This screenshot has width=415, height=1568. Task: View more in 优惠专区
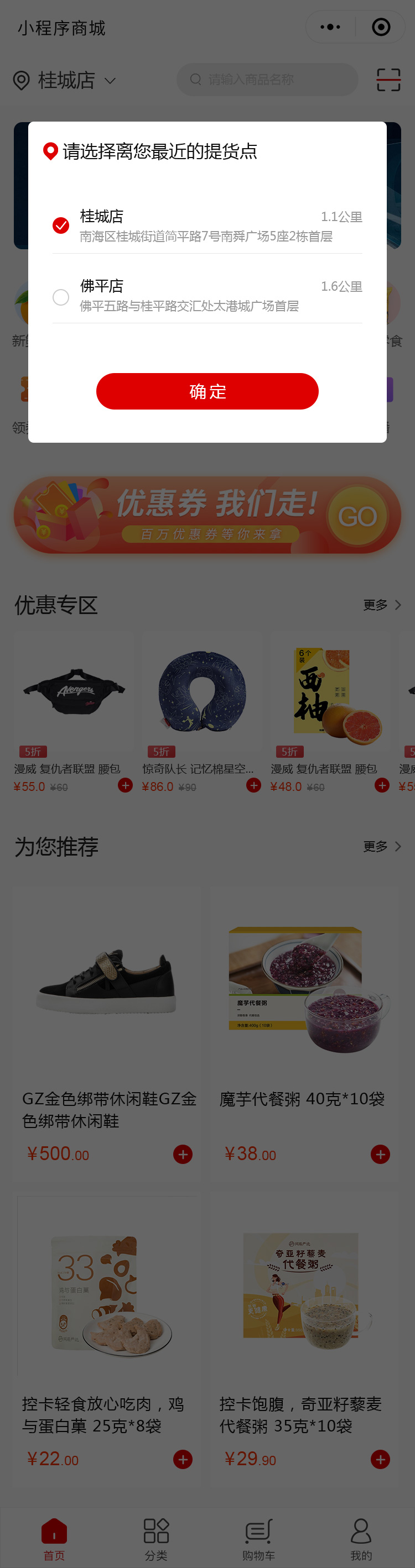pos(381,605)
